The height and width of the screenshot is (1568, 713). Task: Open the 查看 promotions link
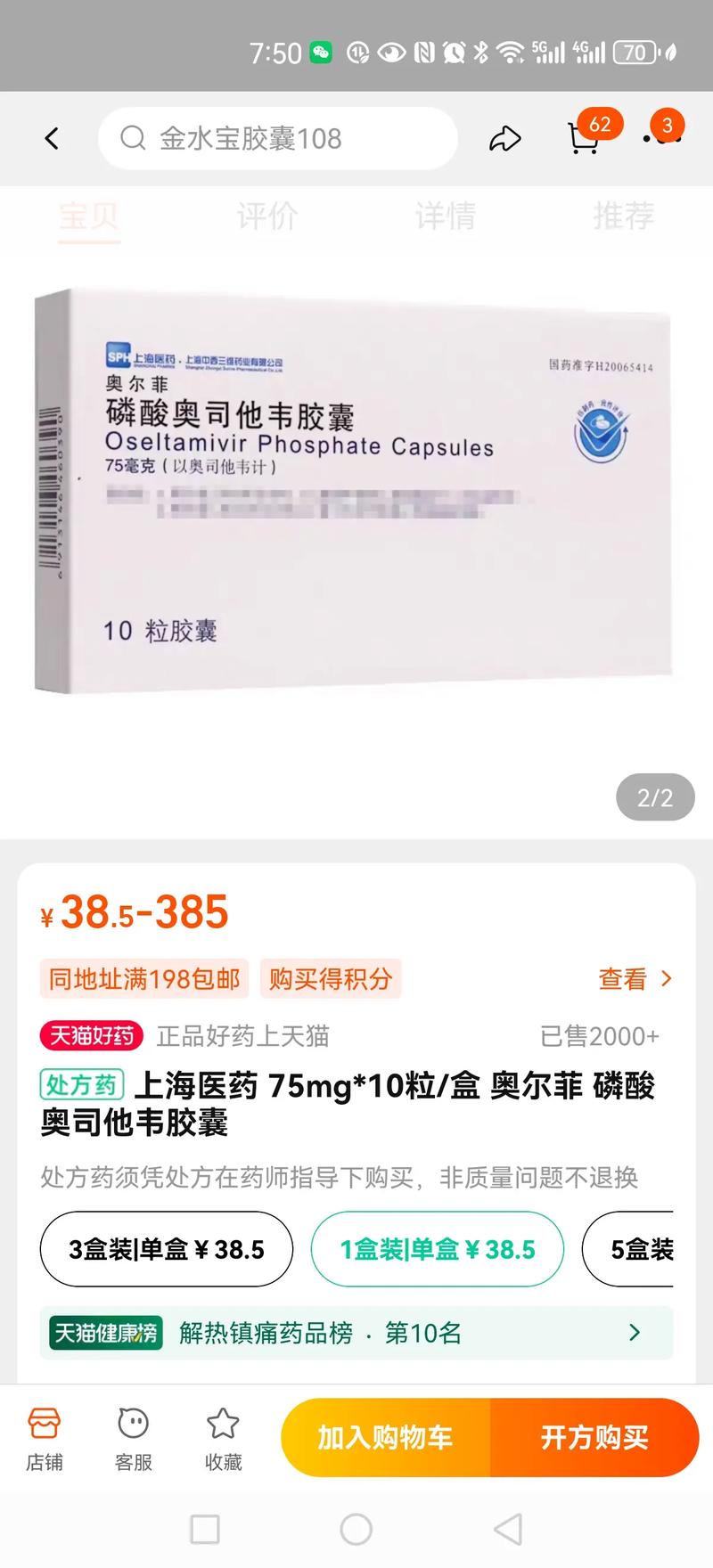click(635, 979)
